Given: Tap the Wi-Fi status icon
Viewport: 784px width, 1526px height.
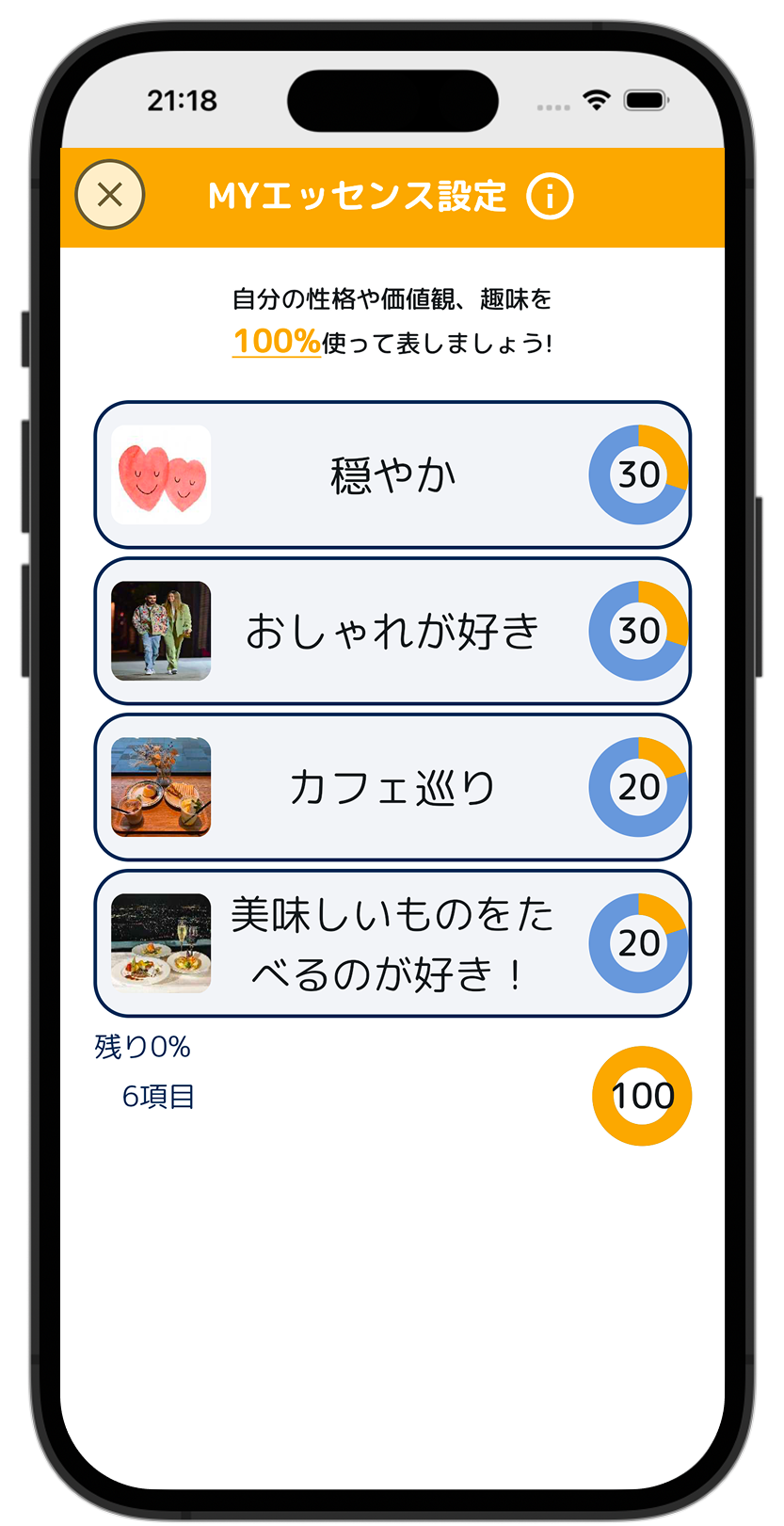Looking at the screenshot, I should [x=599, y=100].
